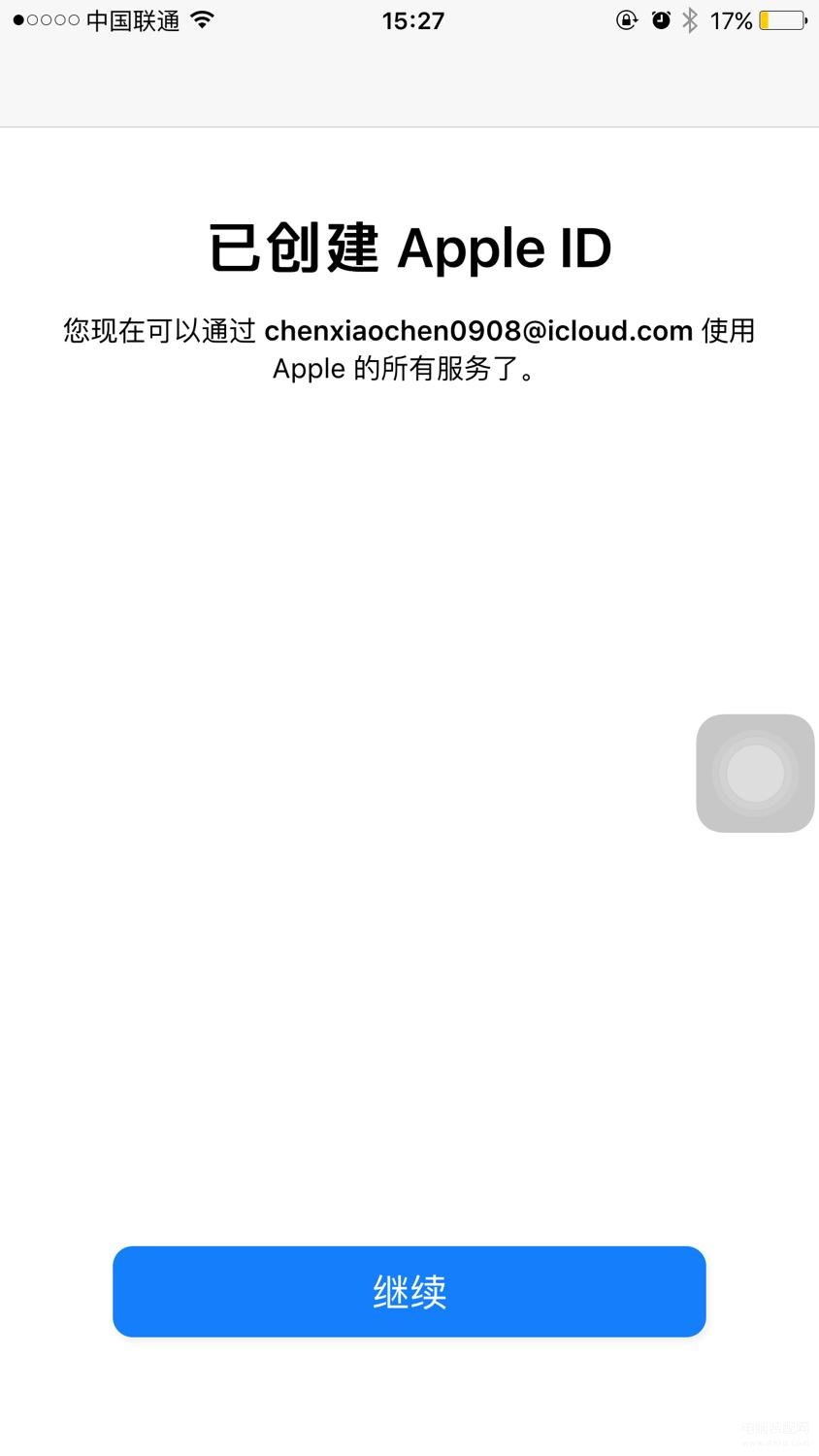The width and height of the screenshot is (819, 1456).
Task: Tap the 继续 button to continue
Action: coord(409,1291)
